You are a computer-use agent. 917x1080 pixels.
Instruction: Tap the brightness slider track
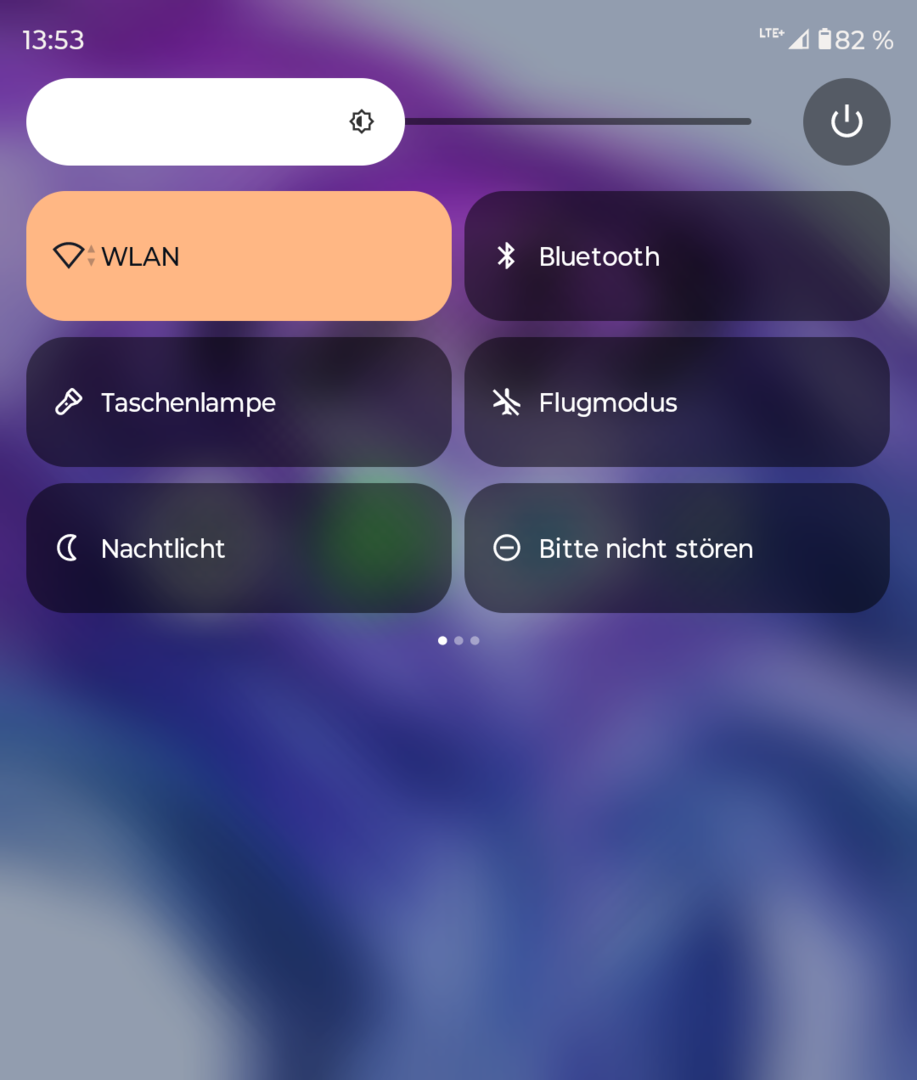[x=576, y=122]
